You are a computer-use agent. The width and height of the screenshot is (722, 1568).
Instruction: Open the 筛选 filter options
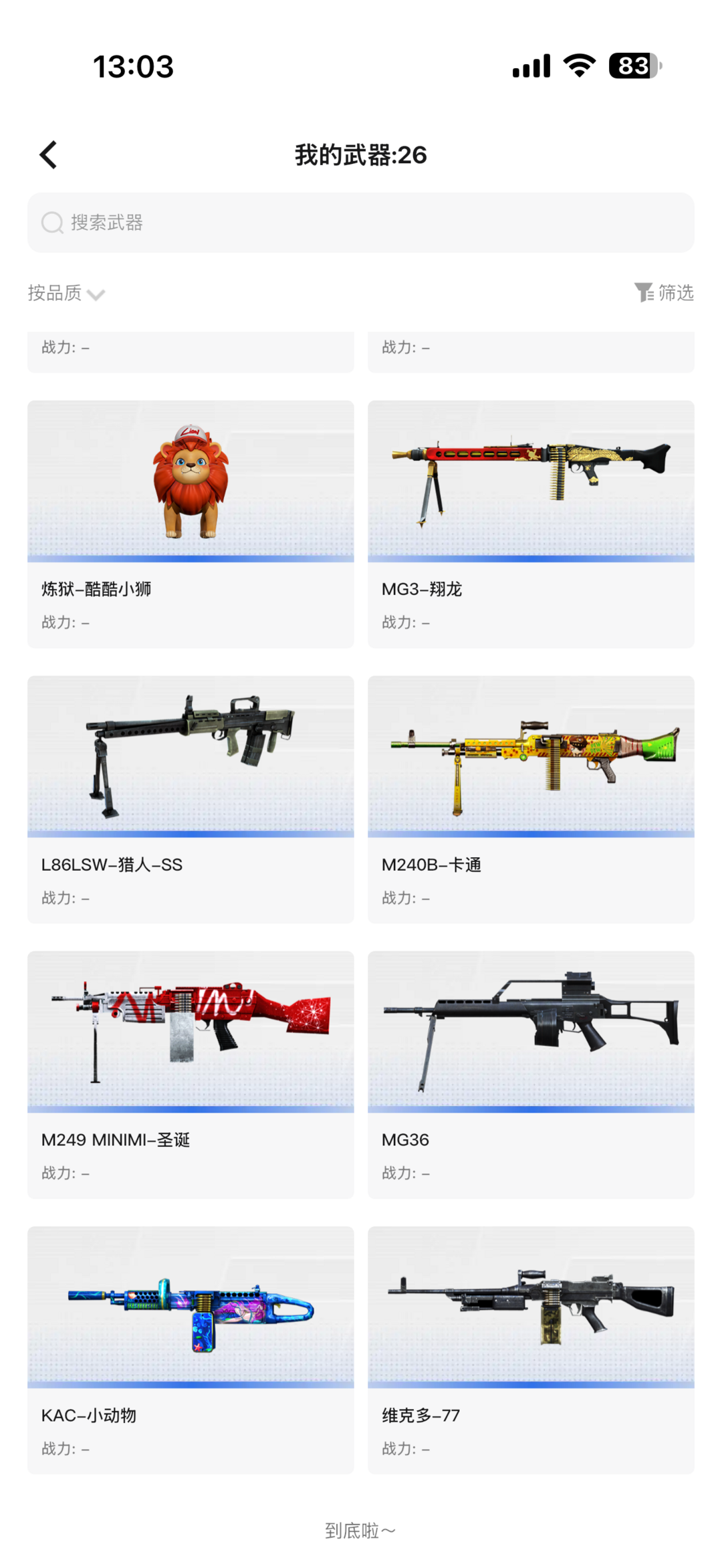[x=664, y=293]
